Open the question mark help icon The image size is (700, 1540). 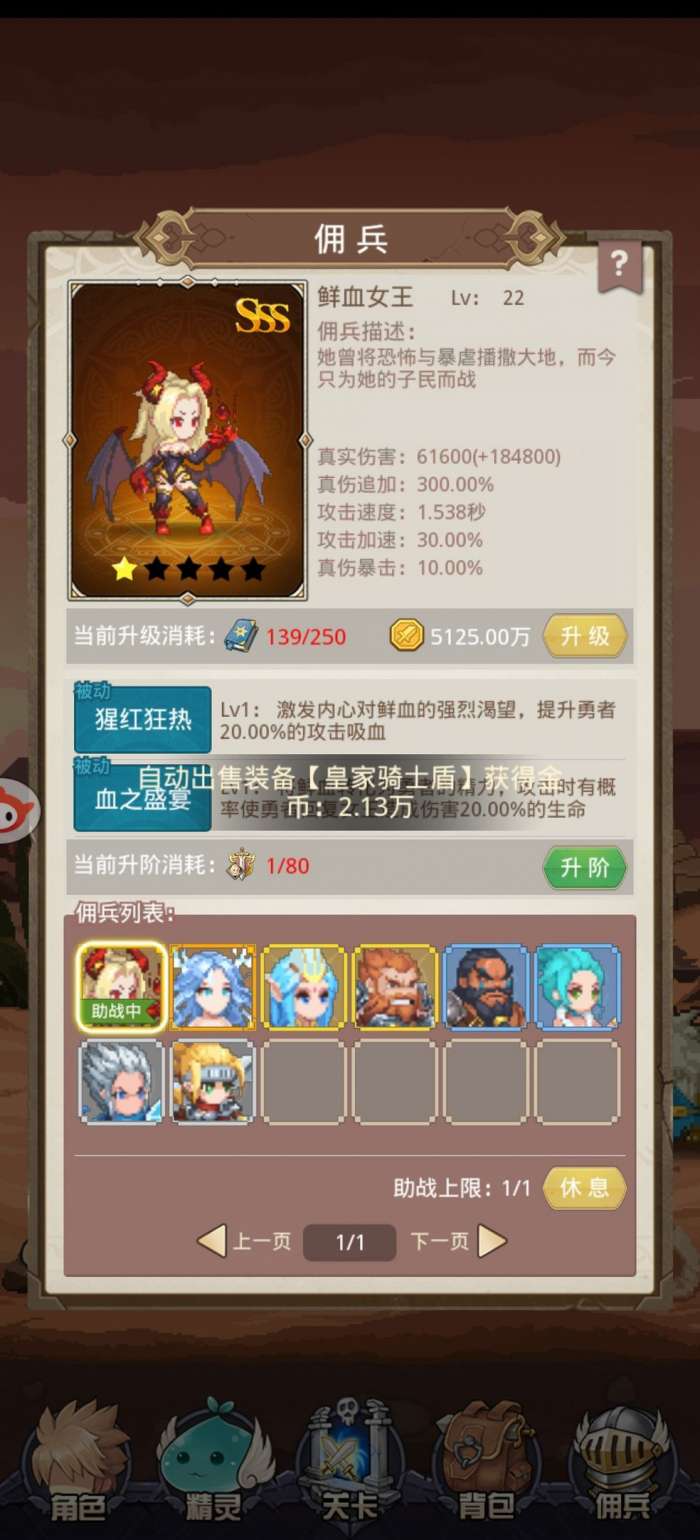pyautogui.click(x=619, y=265)
